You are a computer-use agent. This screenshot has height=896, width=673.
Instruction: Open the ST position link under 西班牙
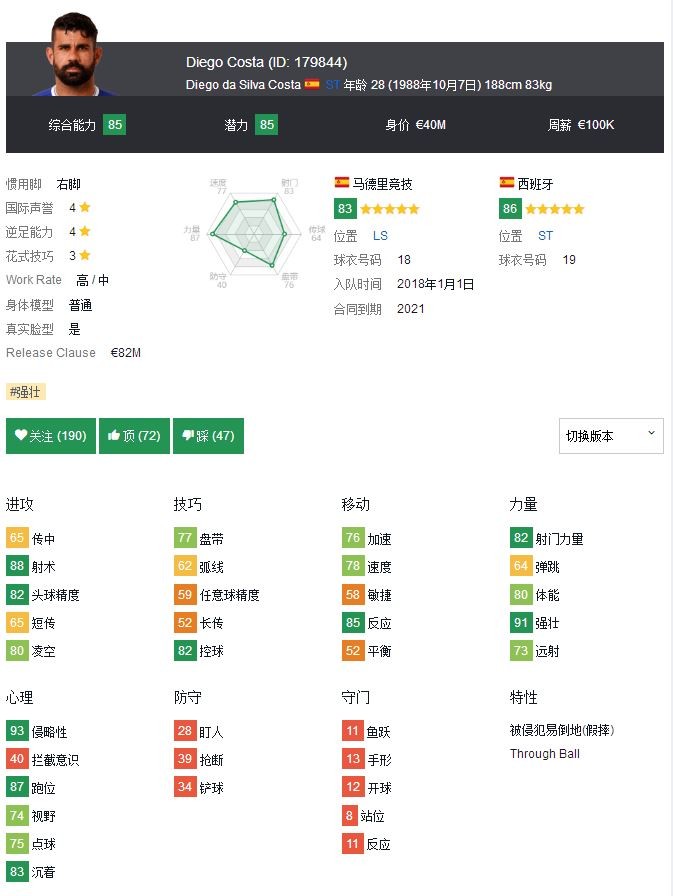point(545,236)
